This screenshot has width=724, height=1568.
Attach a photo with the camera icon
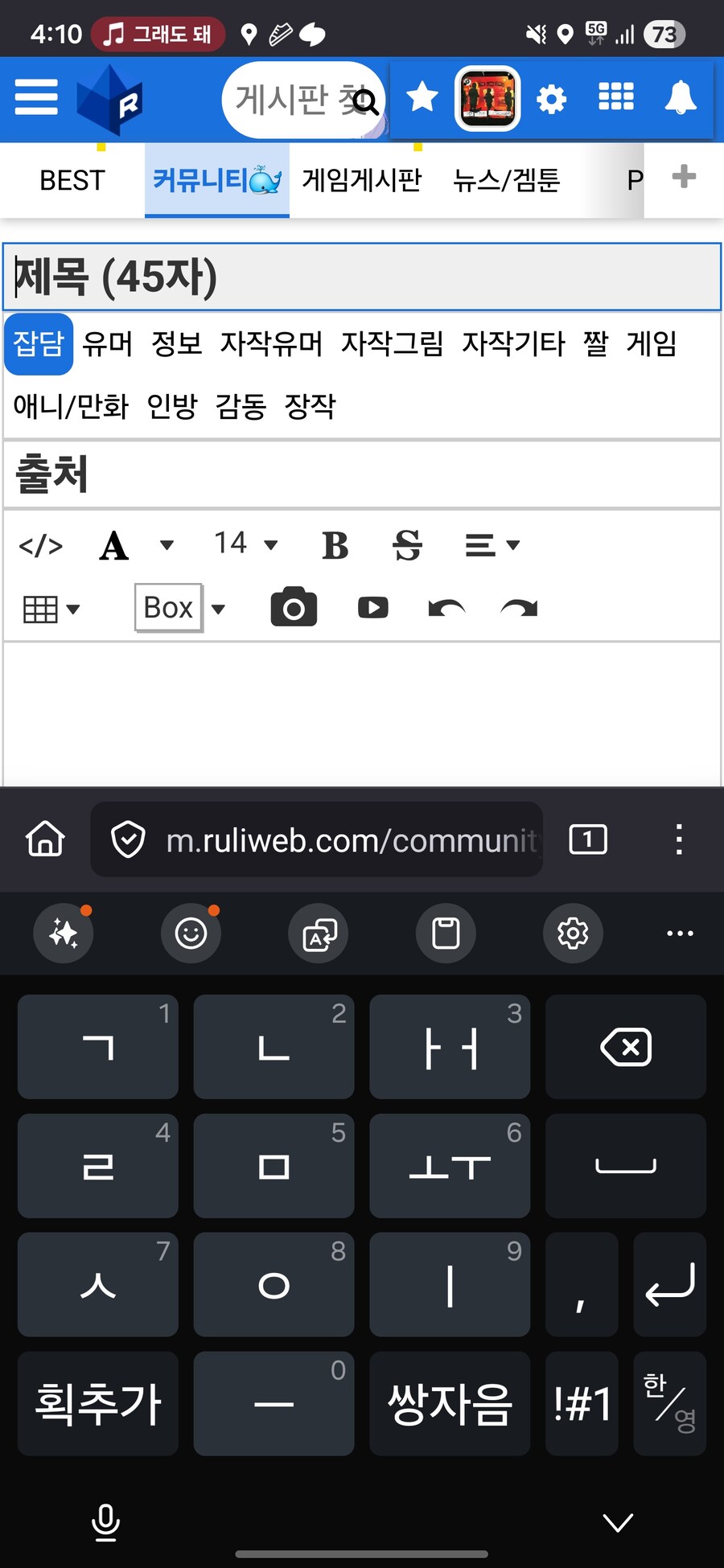[x=294, y=607]
